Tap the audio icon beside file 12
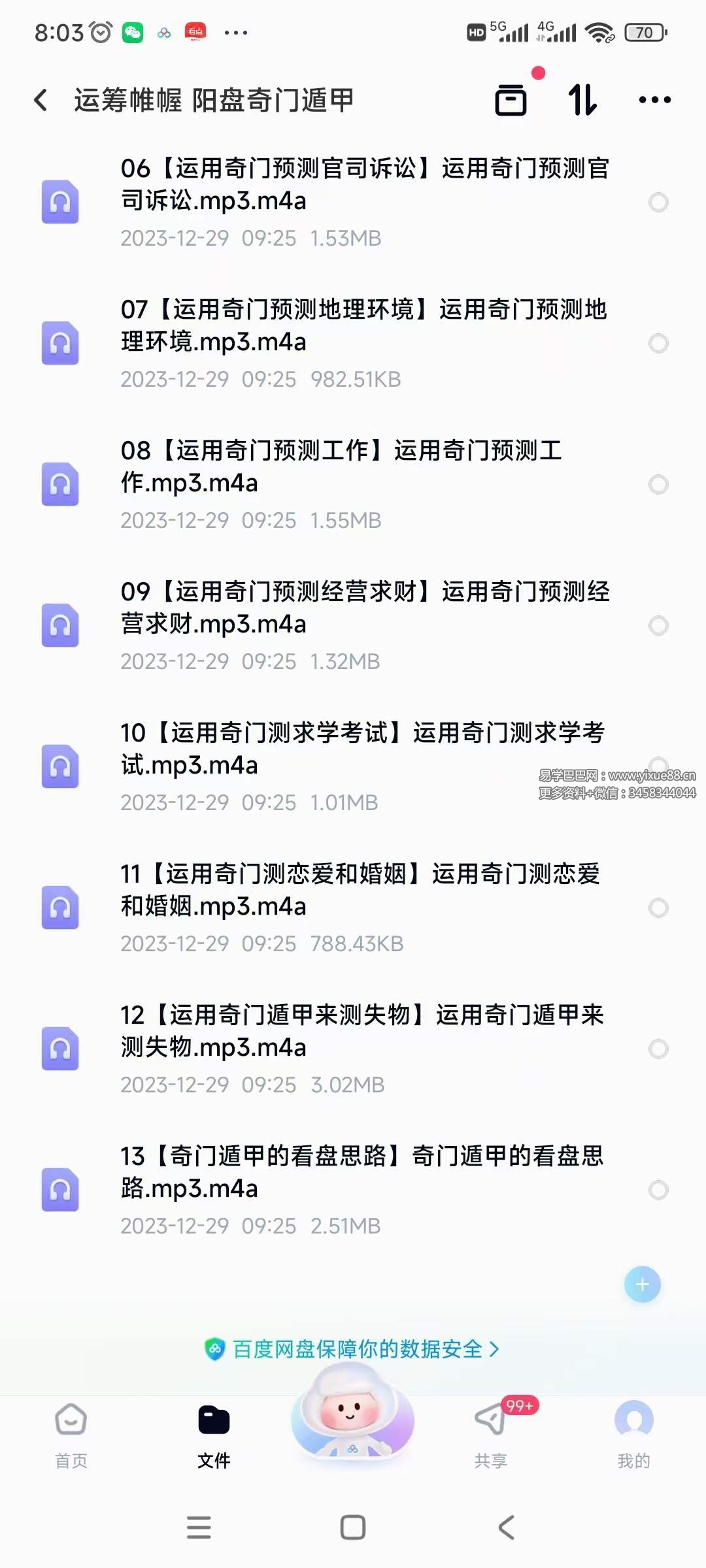 coord(60,1049)
